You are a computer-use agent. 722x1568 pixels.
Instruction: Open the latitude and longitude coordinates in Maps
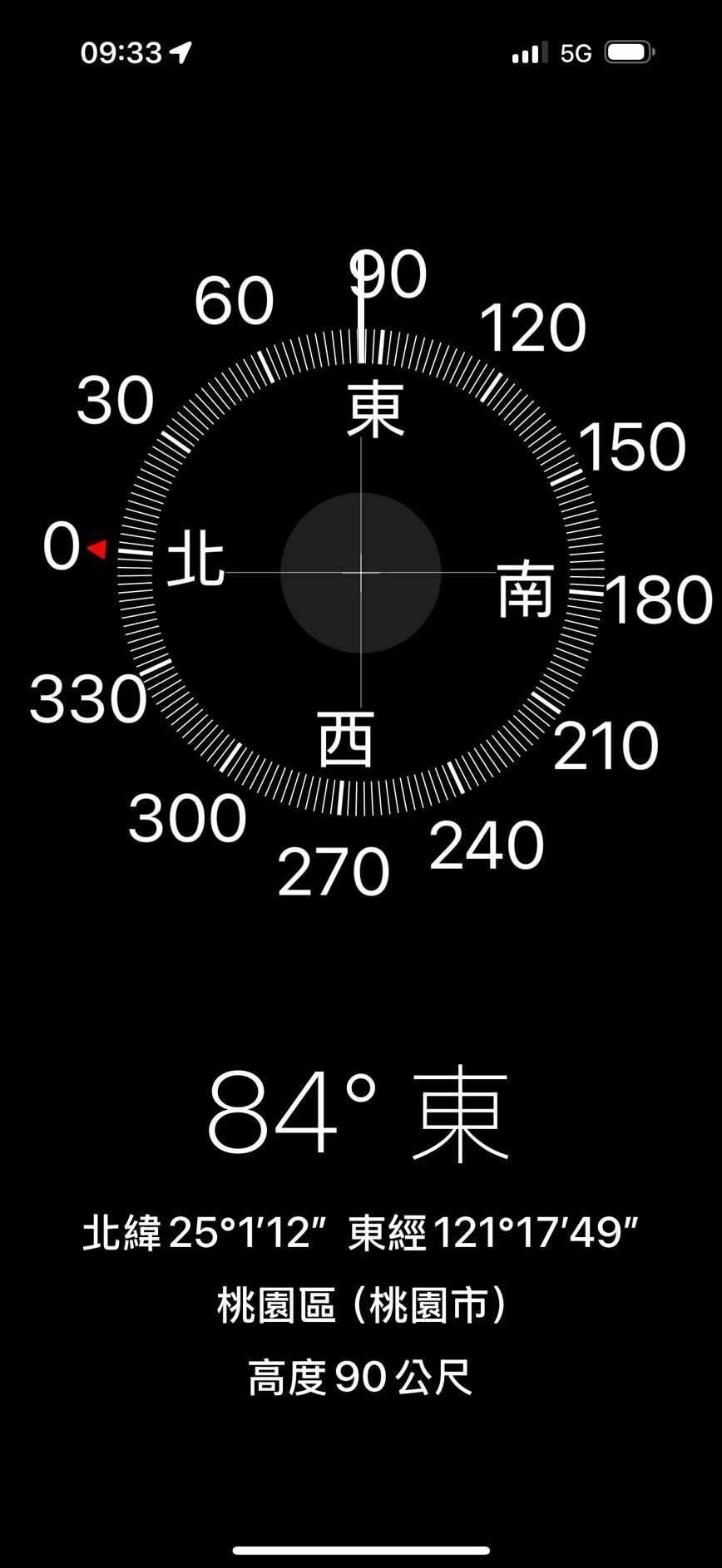[x=361, y=1232]
